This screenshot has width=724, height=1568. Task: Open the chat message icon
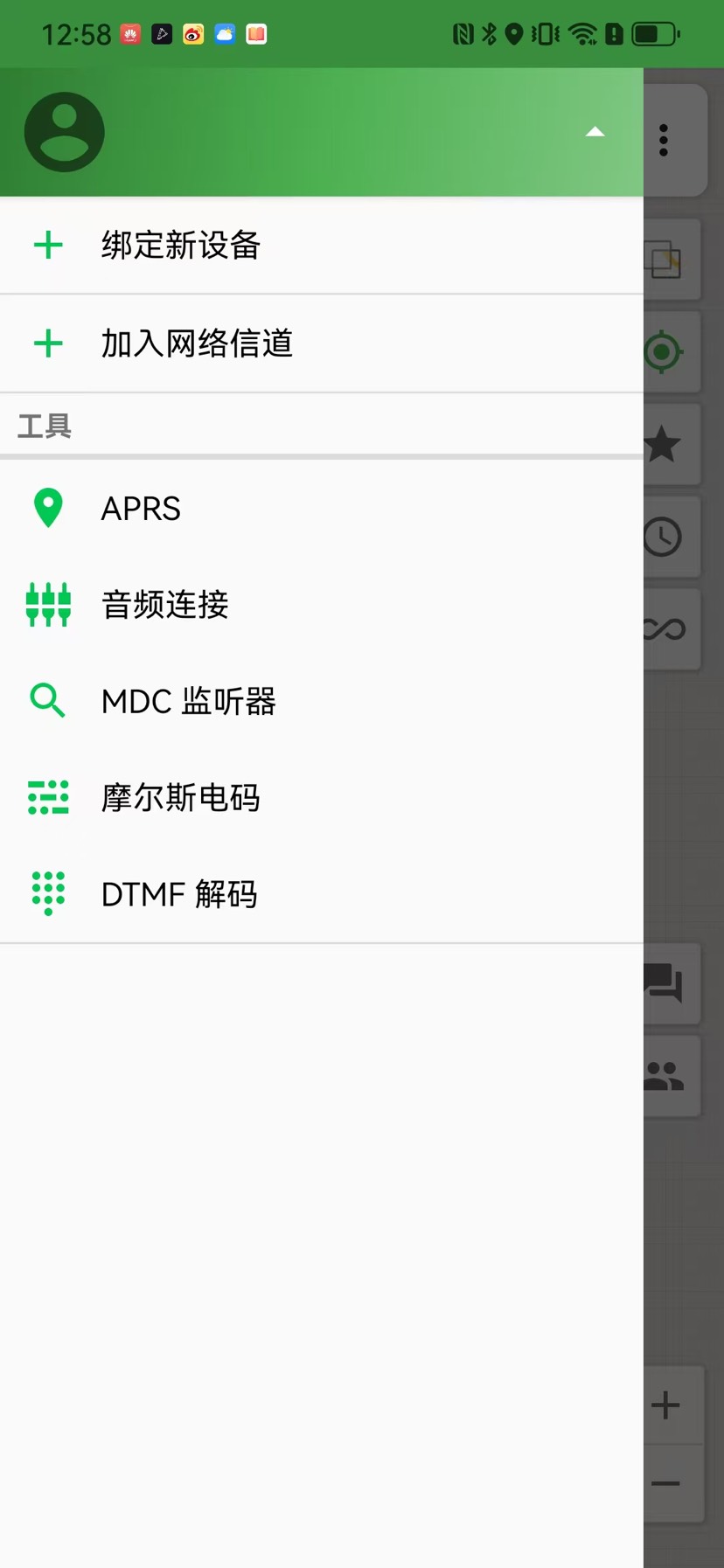click(x=666, y=984)
